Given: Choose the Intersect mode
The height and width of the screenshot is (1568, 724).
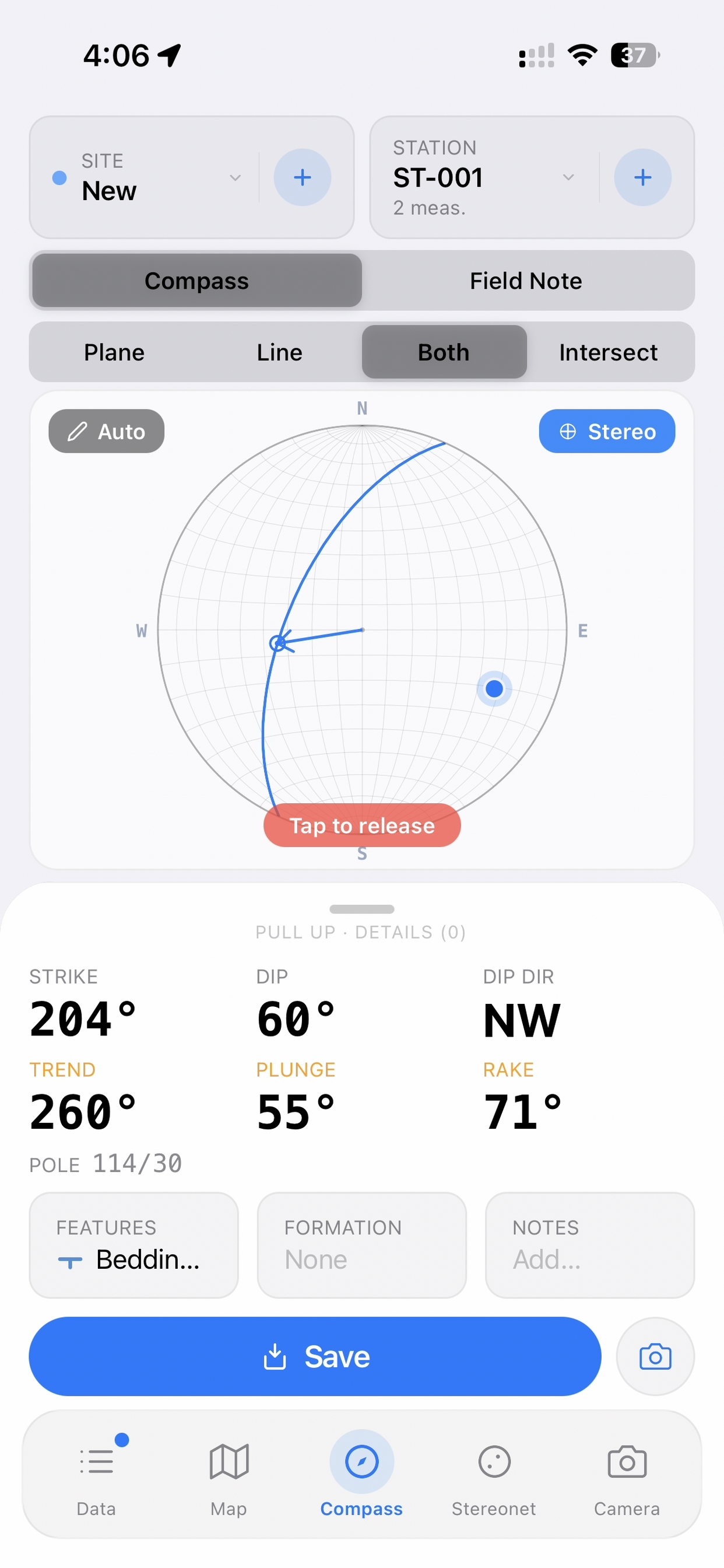Looking at the screenshot, I should (x=609, y=352).
